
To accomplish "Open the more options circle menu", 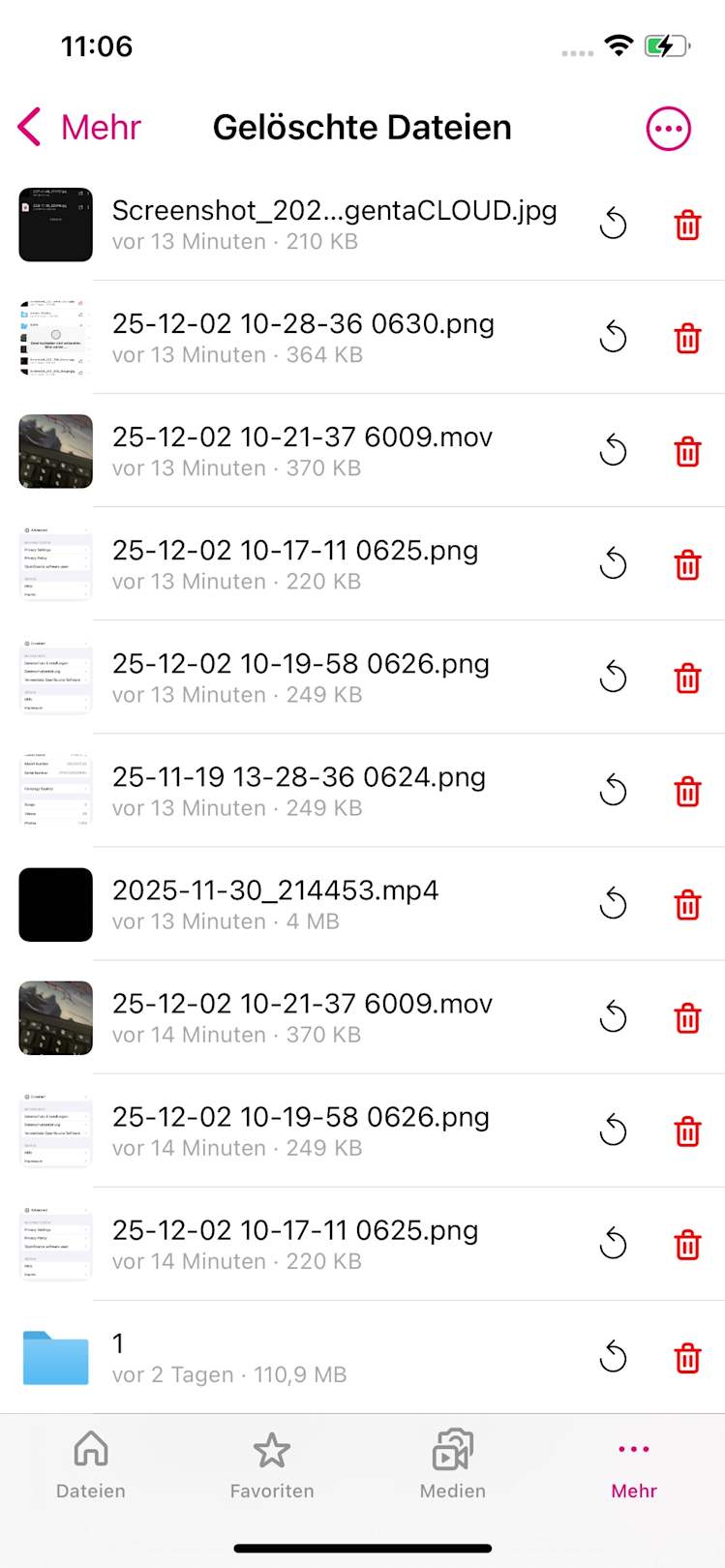I will tap(668, 129).
